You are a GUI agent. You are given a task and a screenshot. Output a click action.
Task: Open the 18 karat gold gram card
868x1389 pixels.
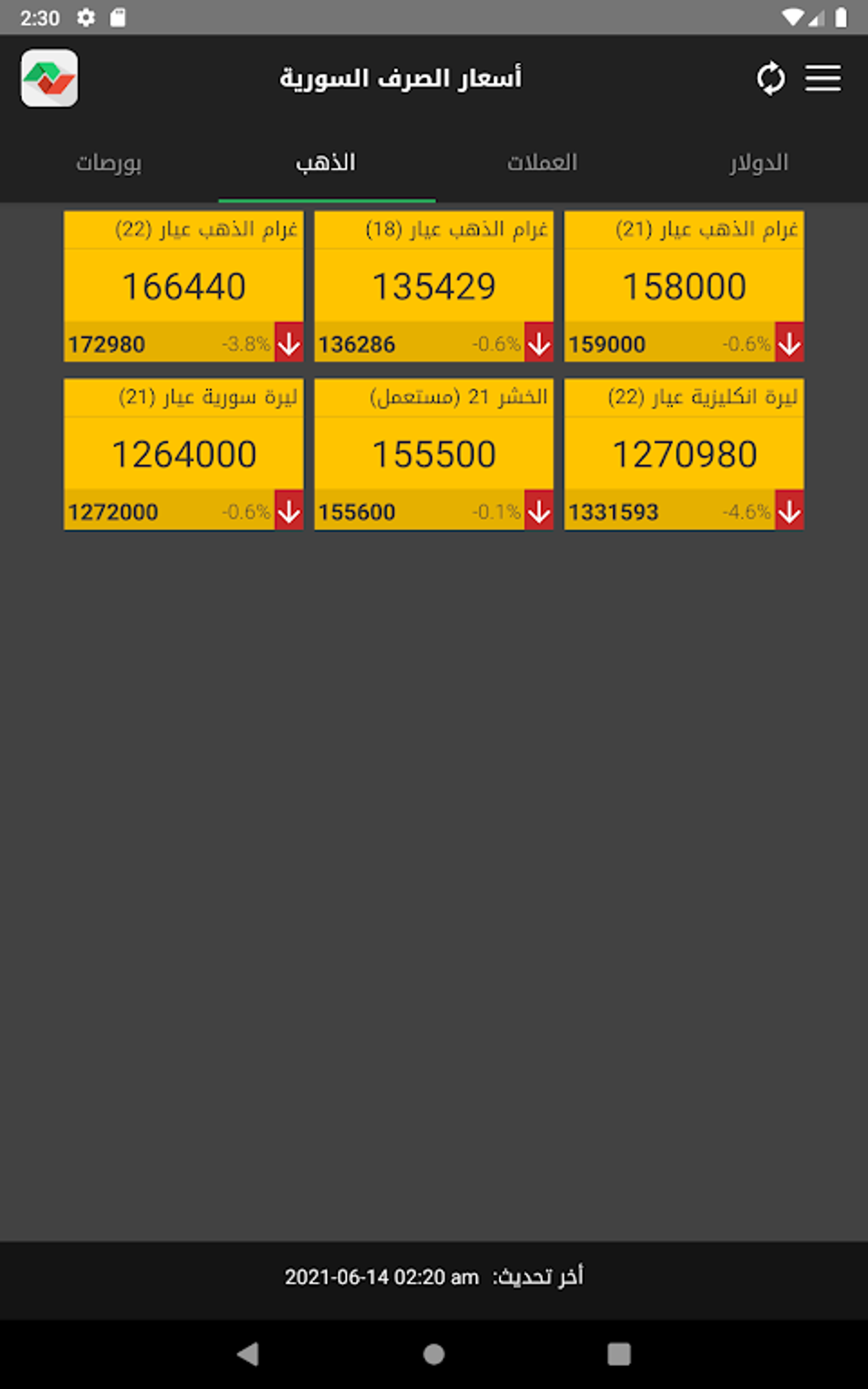pyautogui.click(x=434, y=287)
